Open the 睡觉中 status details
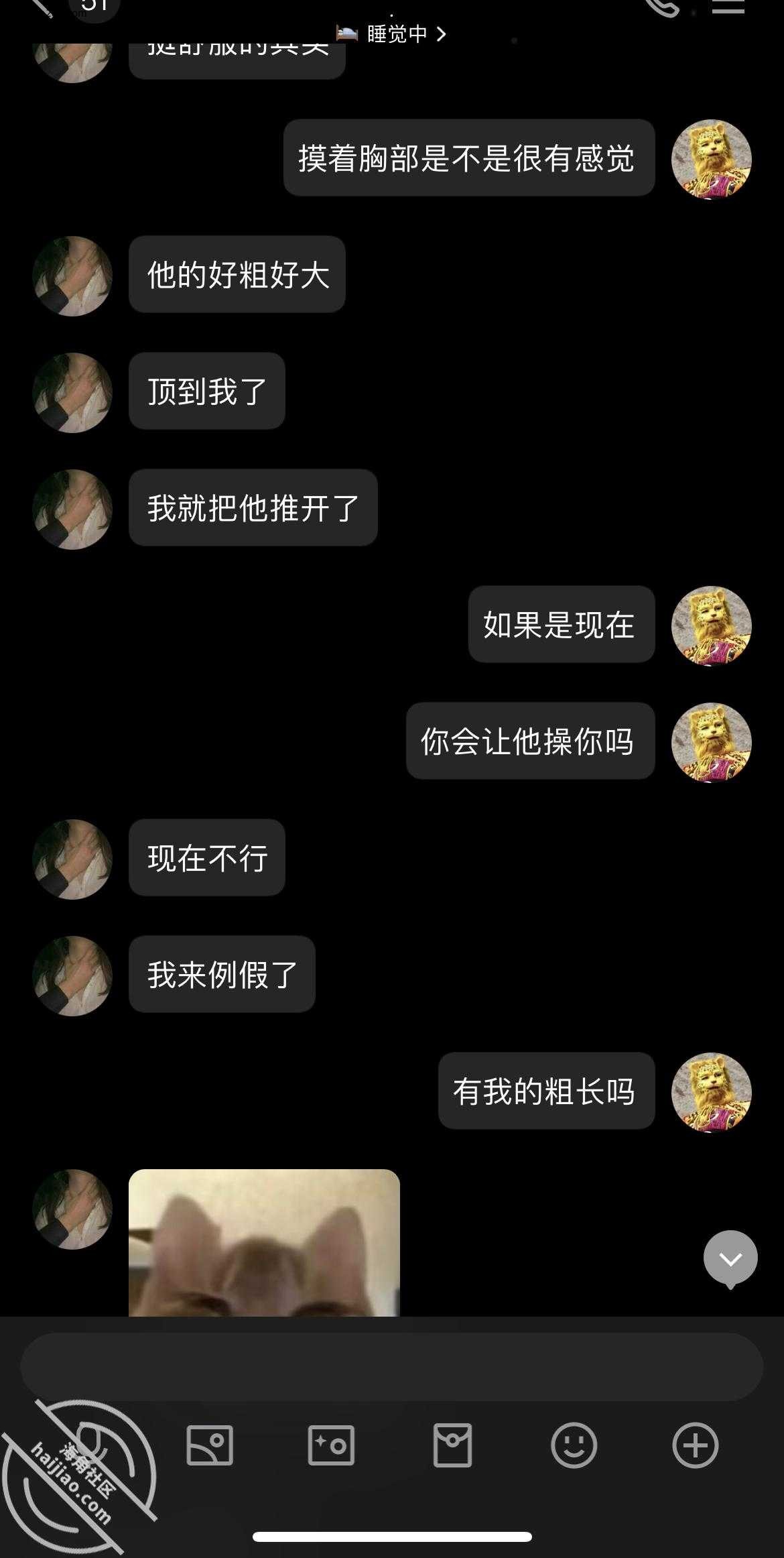The image size is (784, 1558). pyautogui.click(x=392, y=34)
